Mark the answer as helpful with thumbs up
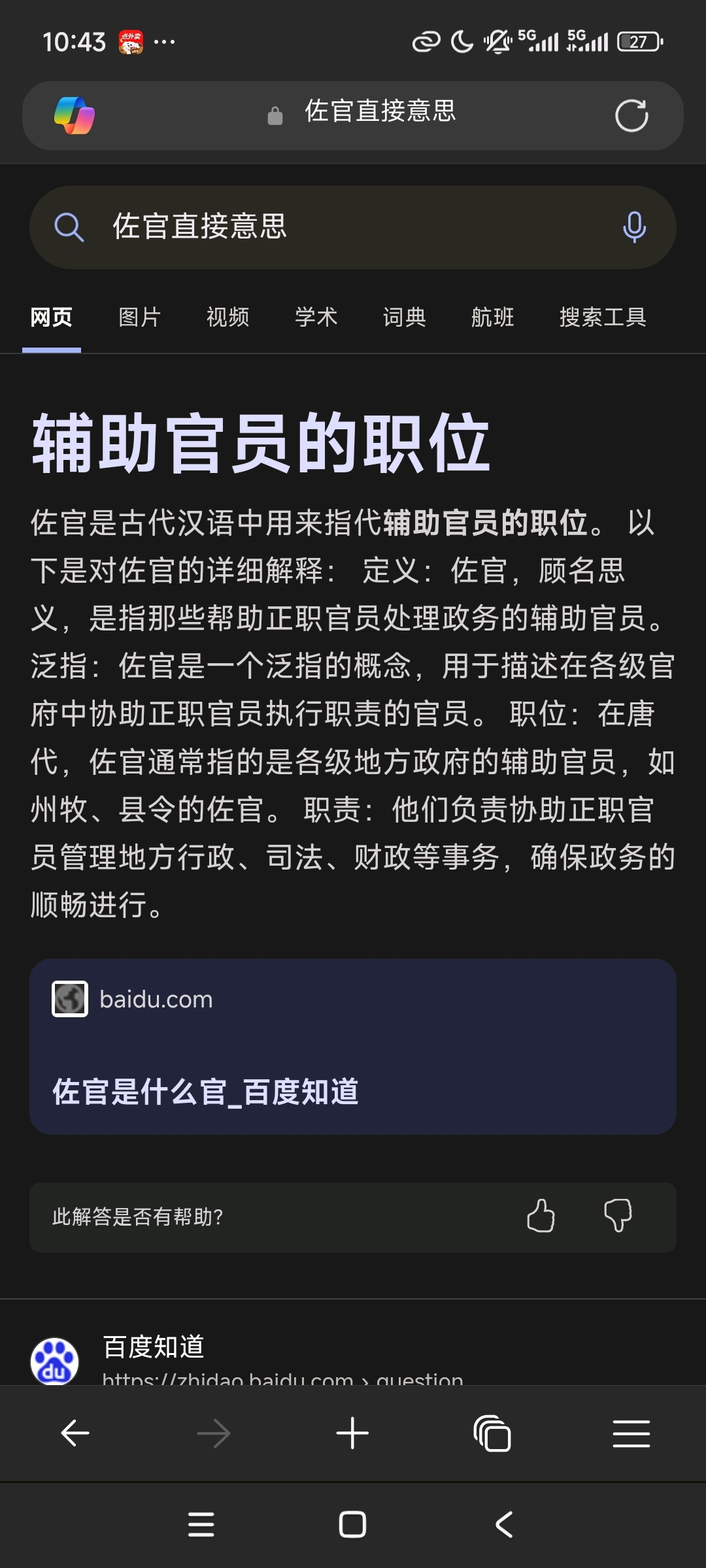Screen dimensions: 706x1568 pos(541,1217)
